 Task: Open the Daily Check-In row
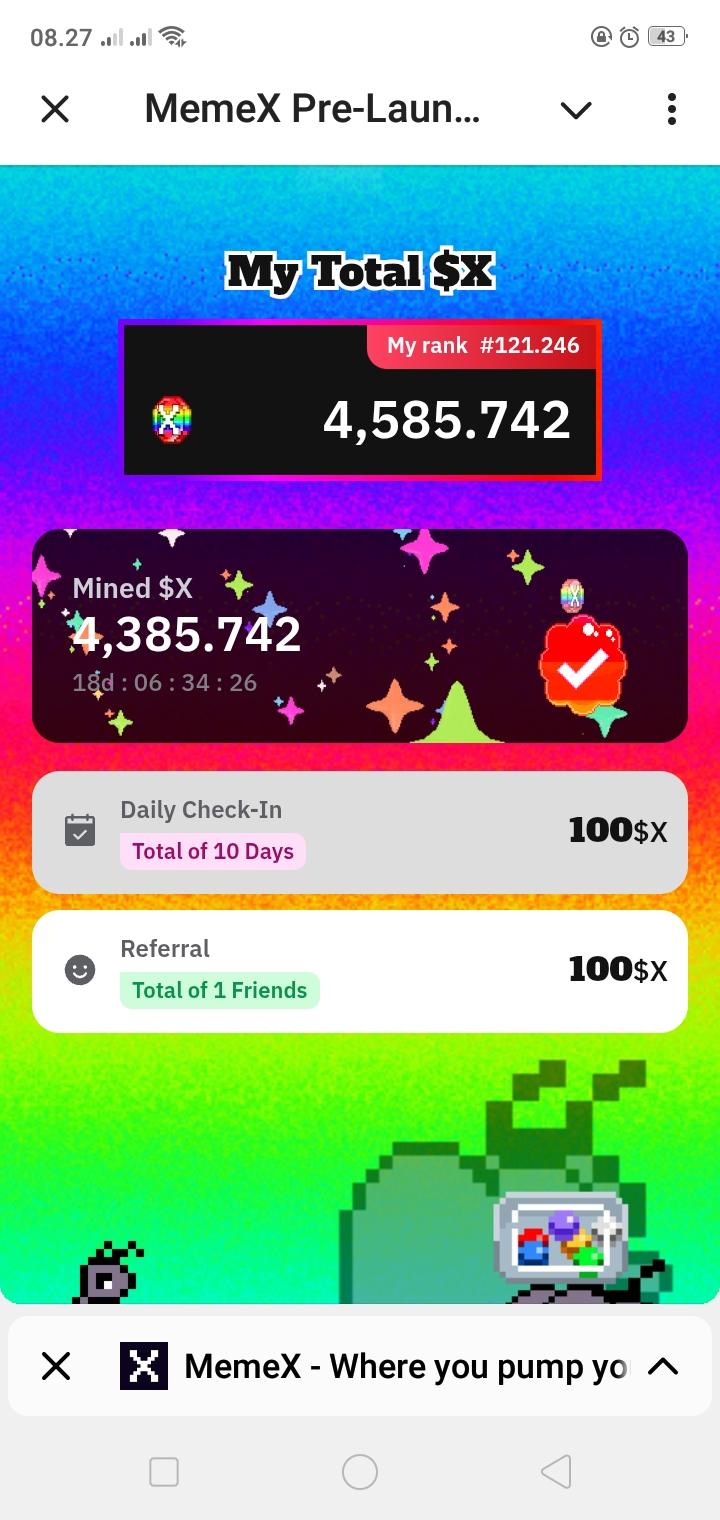click(x=360, y=832)
